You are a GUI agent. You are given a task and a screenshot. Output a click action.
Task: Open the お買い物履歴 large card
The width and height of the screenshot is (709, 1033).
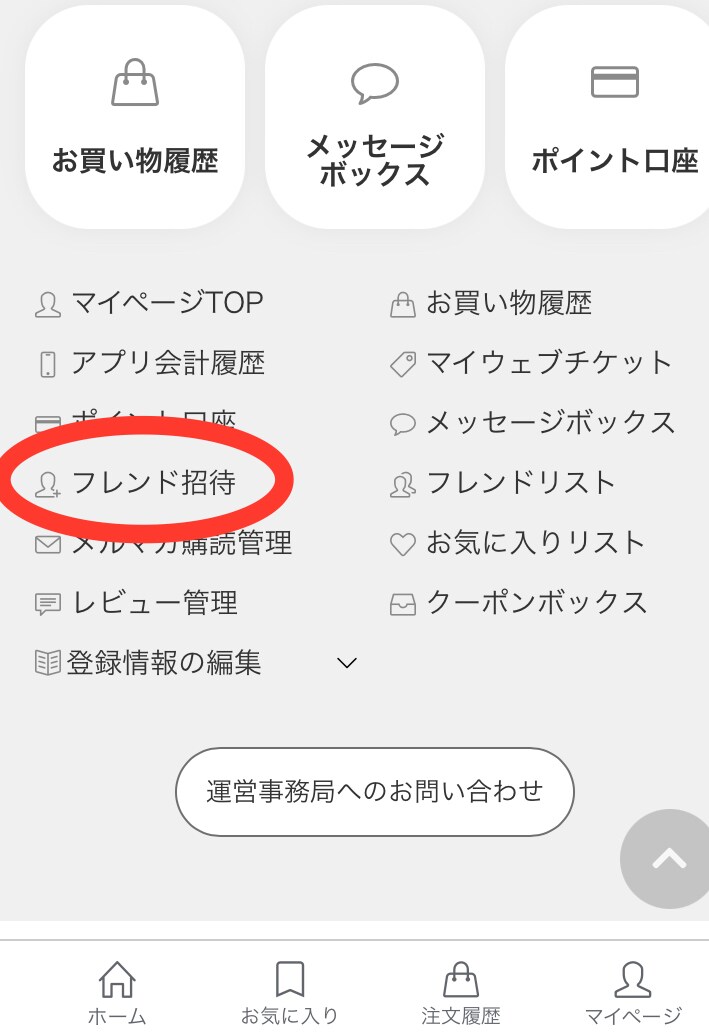point(135,118)
